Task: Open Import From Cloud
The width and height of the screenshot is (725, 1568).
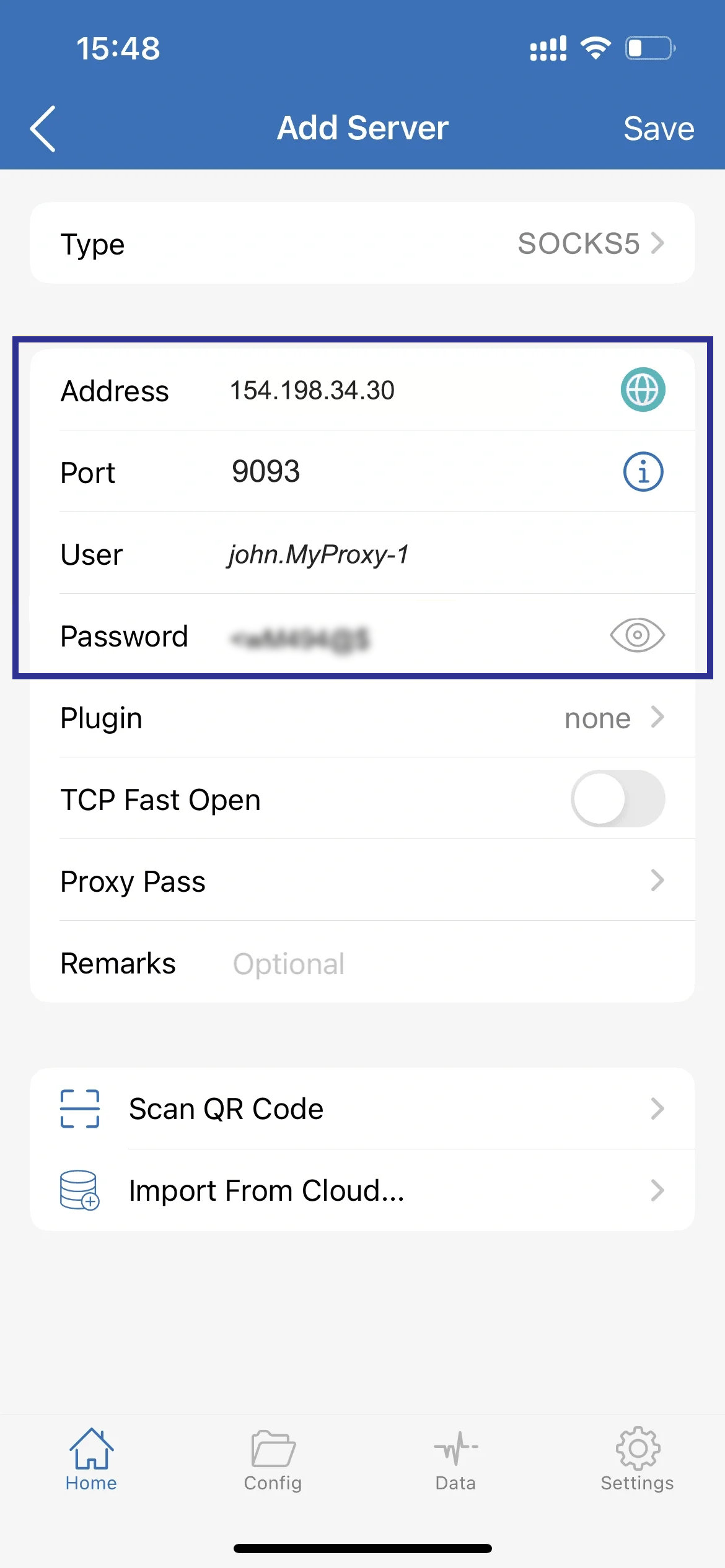Action: point(362,1190)
